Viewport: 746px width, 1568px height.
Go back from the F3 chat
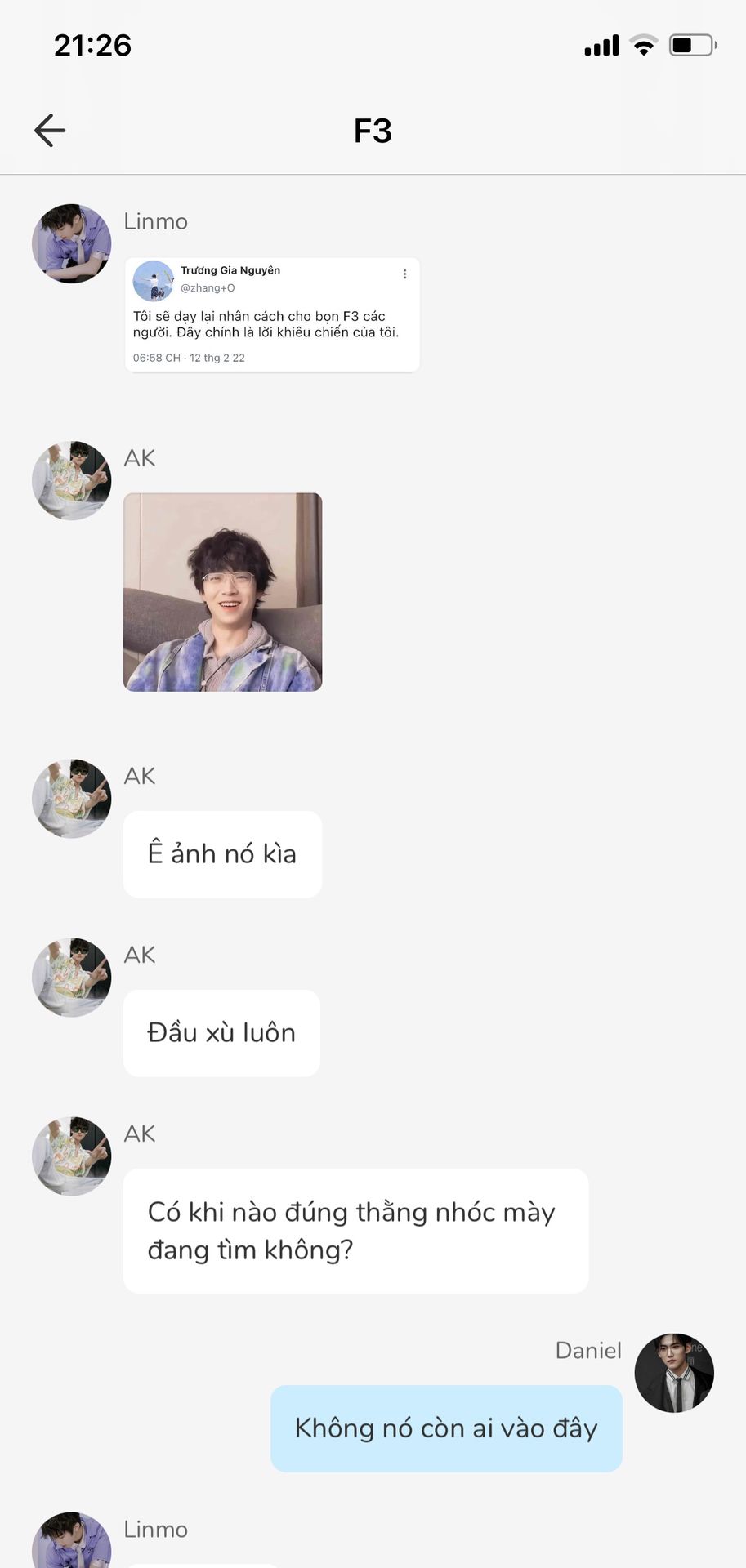(50, 131)
